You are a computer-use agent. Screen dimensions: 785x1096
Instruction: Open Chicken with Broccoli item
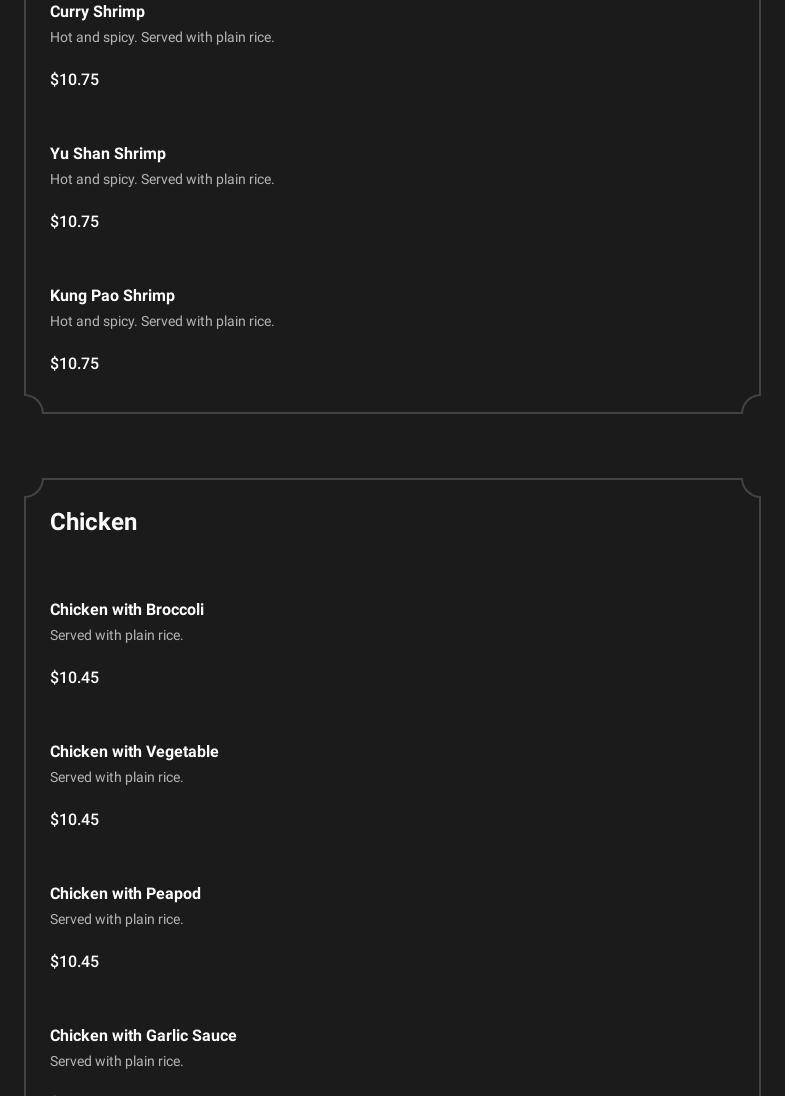[x=127, y=610]
